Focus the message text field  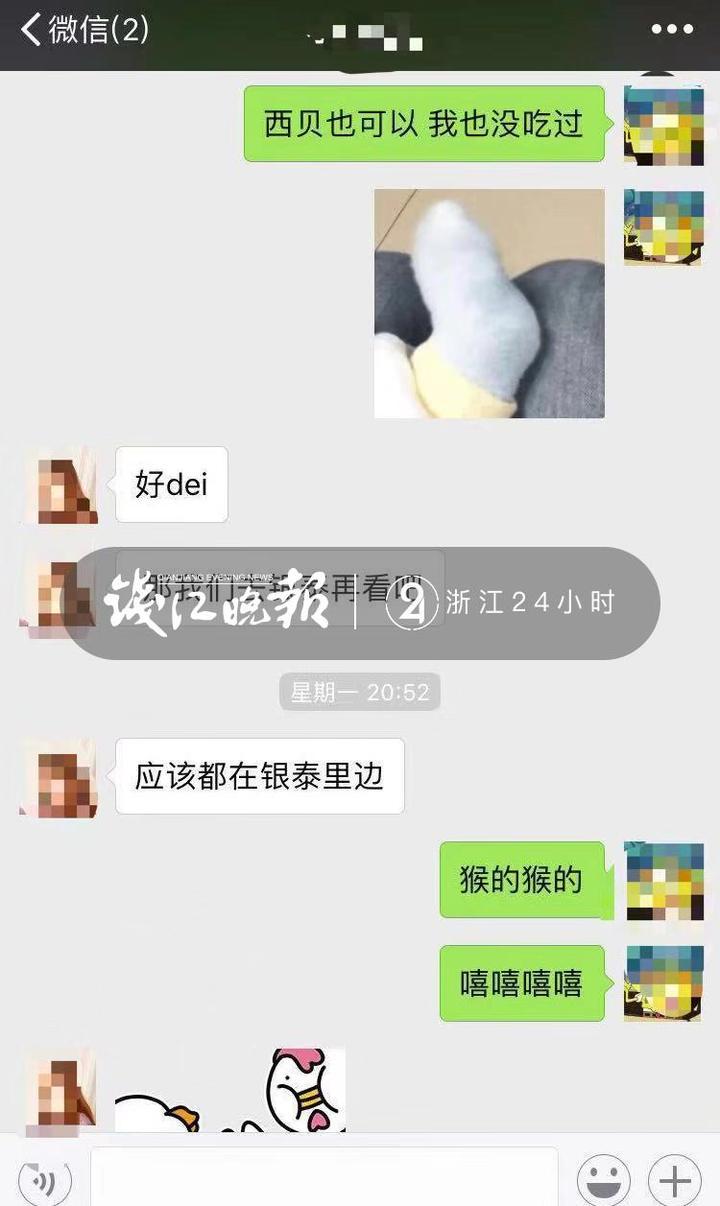click(x=323, y=1178)
